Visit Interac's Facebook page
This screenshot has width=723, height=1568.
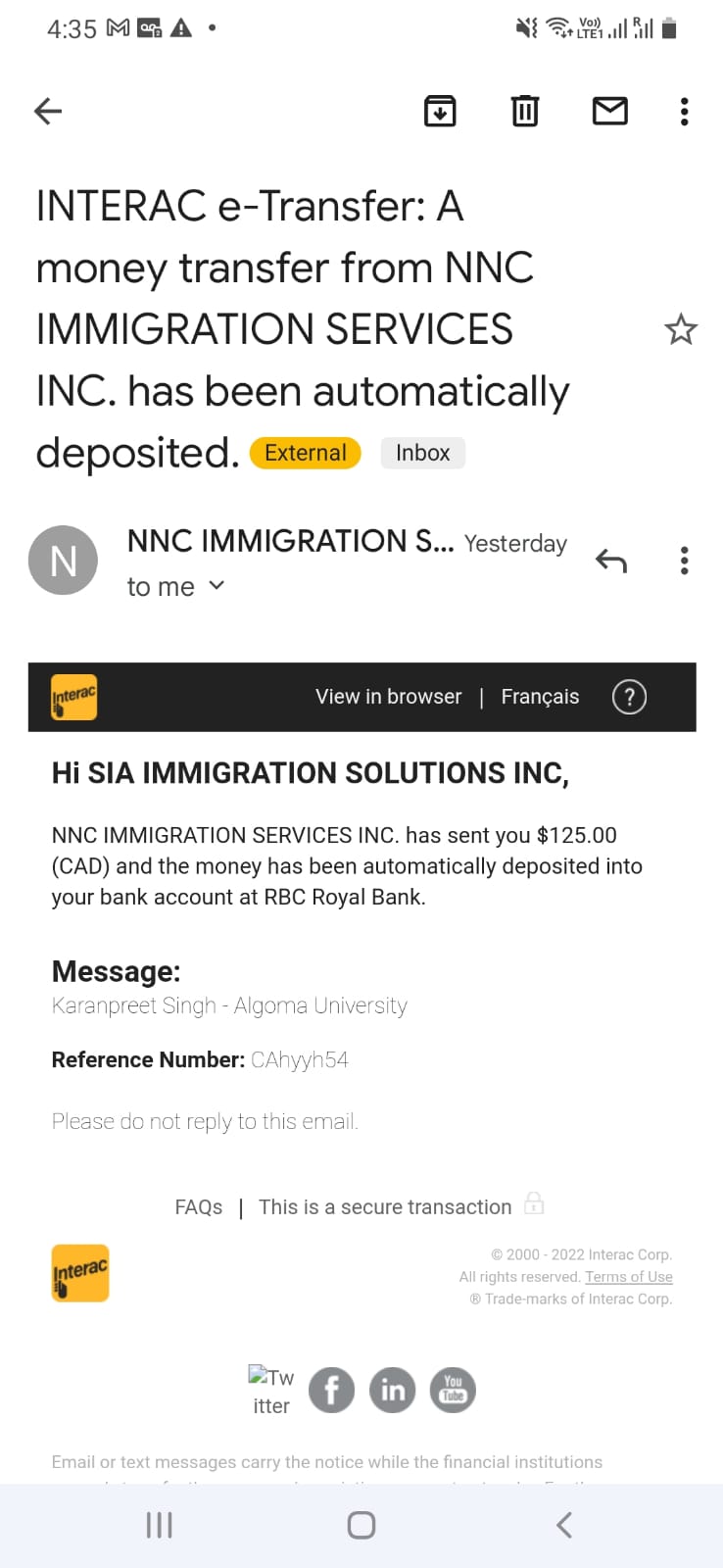(x=332, y=1391)
